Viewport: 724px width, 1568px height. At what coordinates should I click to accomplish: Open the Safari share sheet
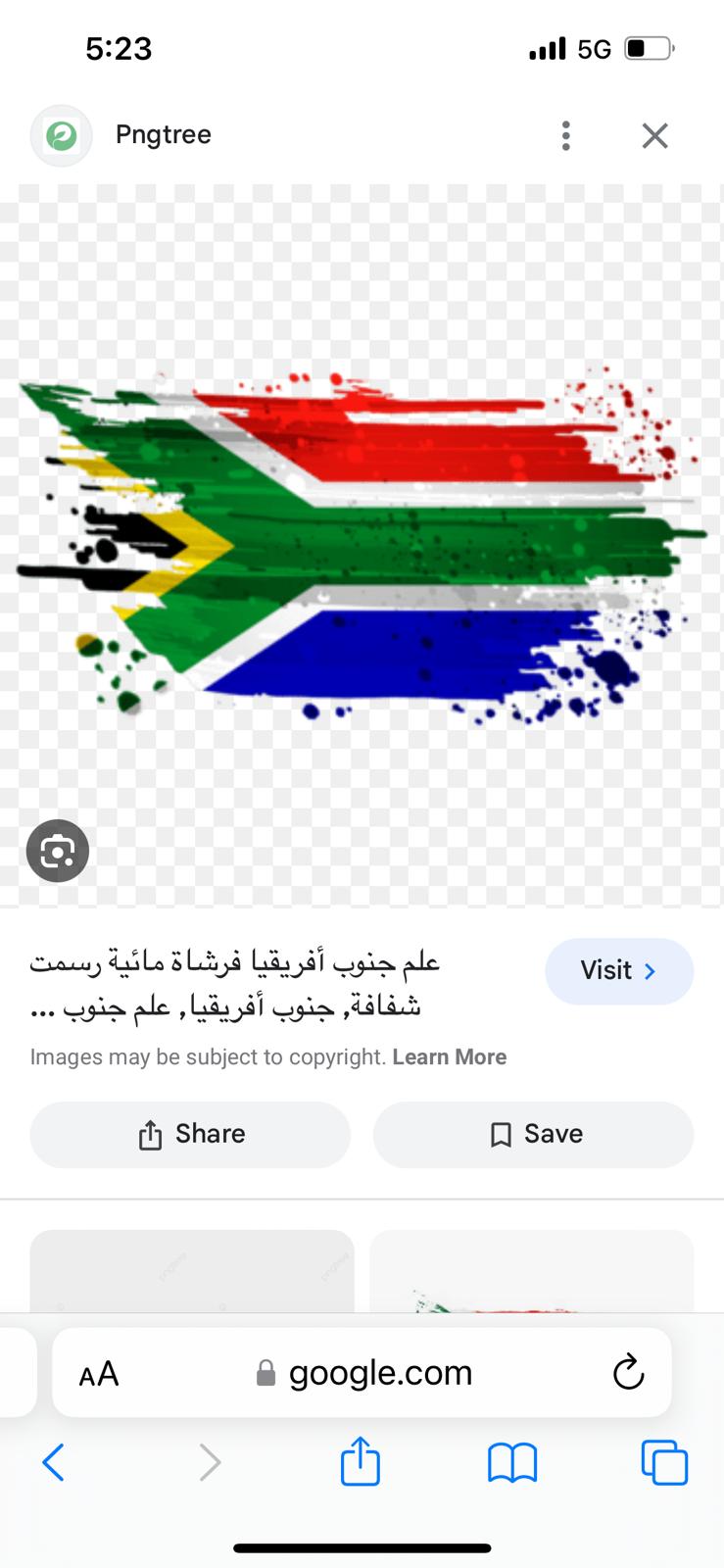coord(360,1461)
